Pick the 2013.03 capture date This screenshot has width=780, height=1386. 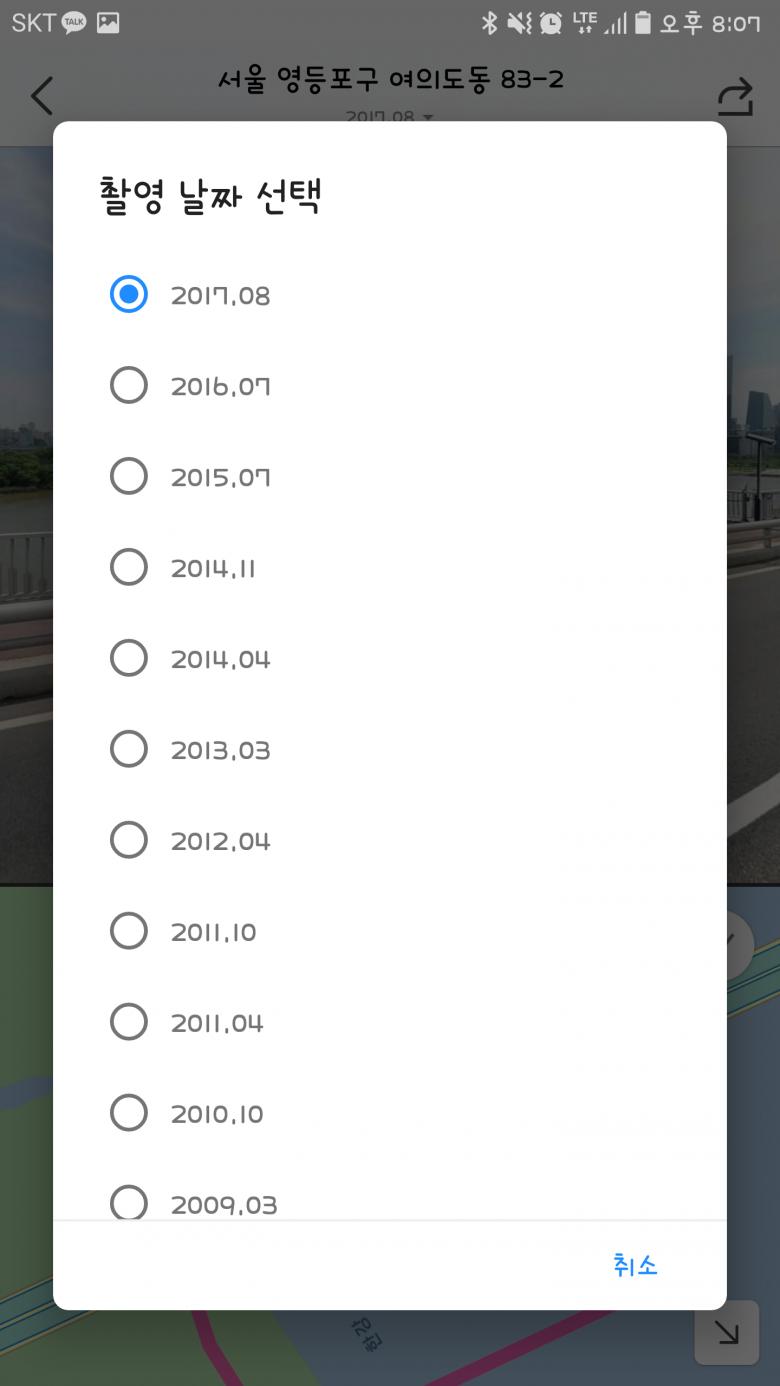(129, 750)
